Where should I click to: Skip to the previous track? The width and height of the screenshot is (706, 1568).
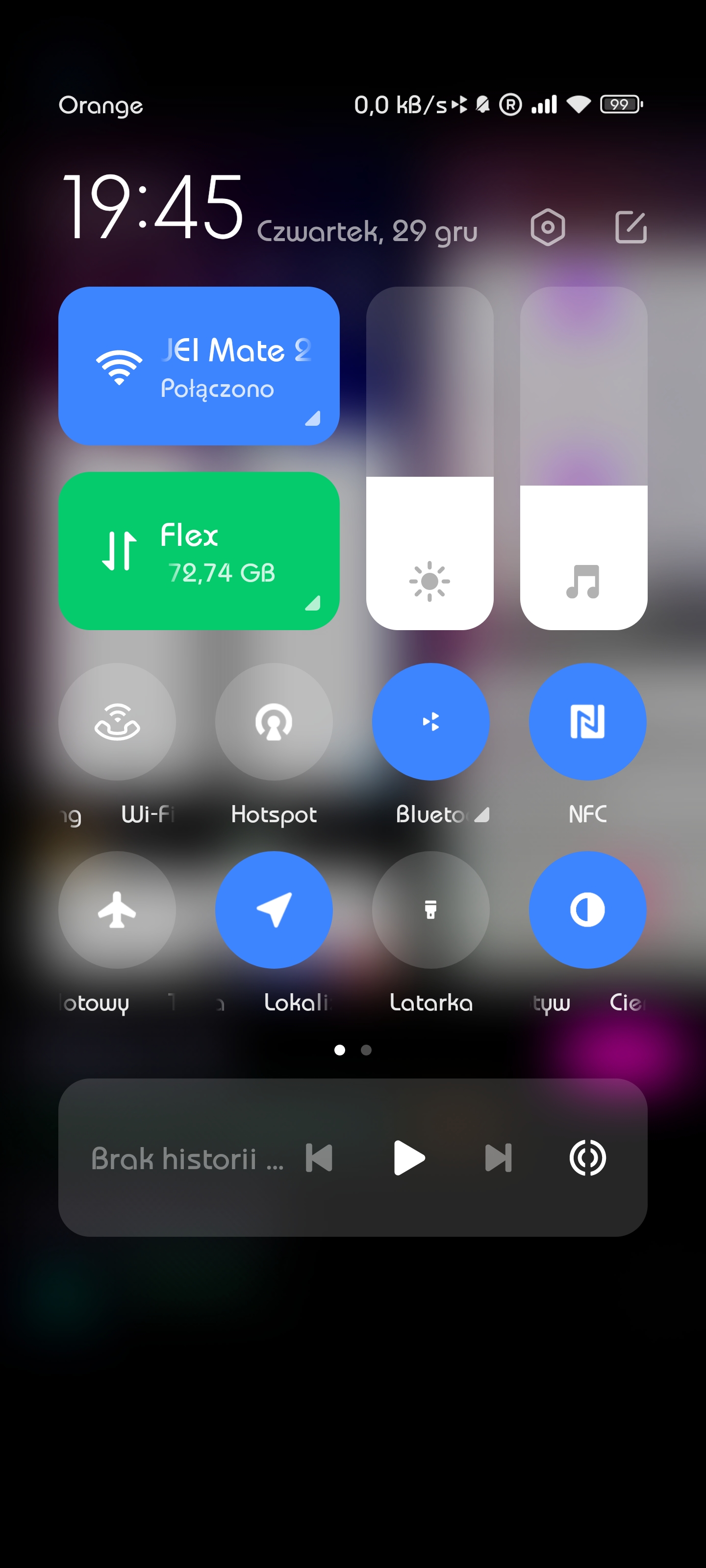point(319,1157)
